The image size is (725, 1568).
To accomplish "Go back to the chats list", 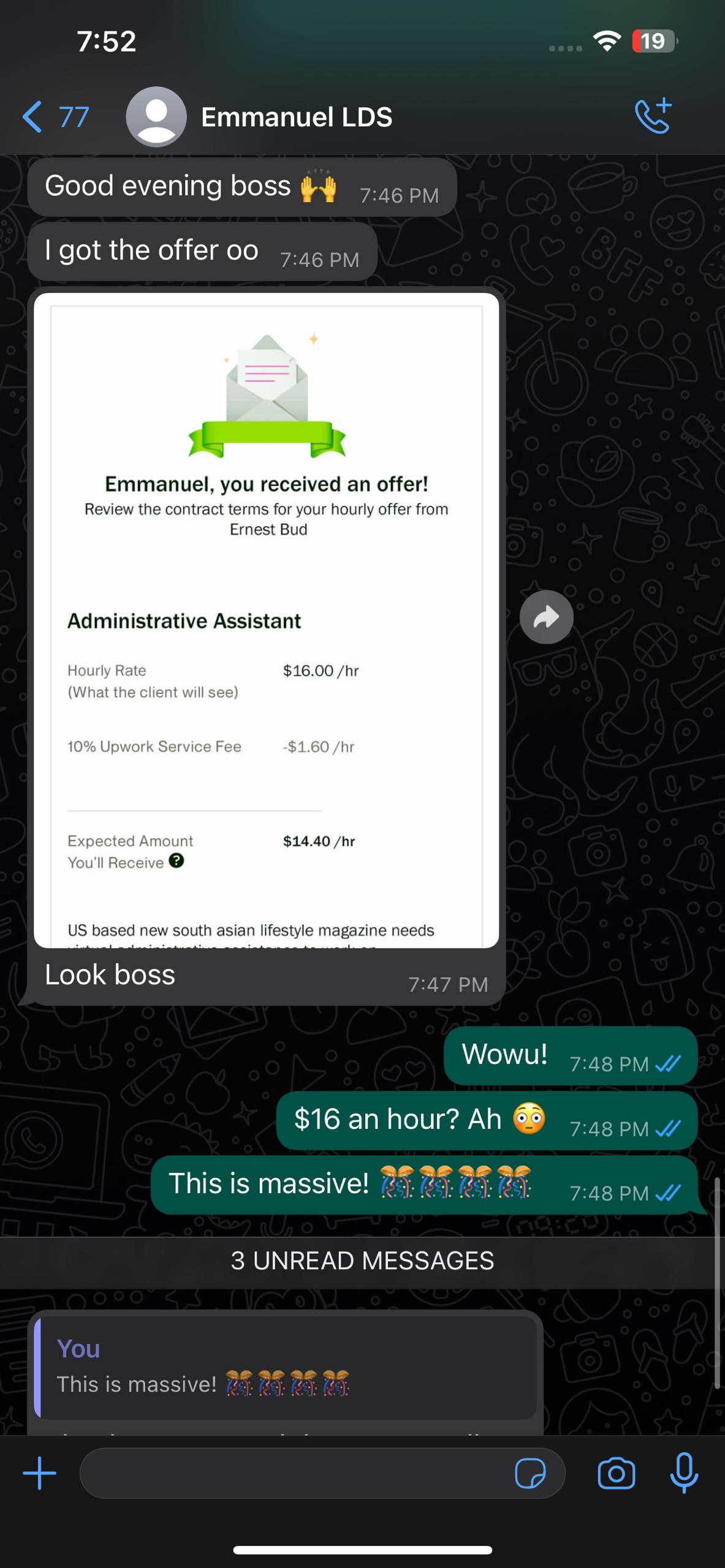I will tap(54, 116).
